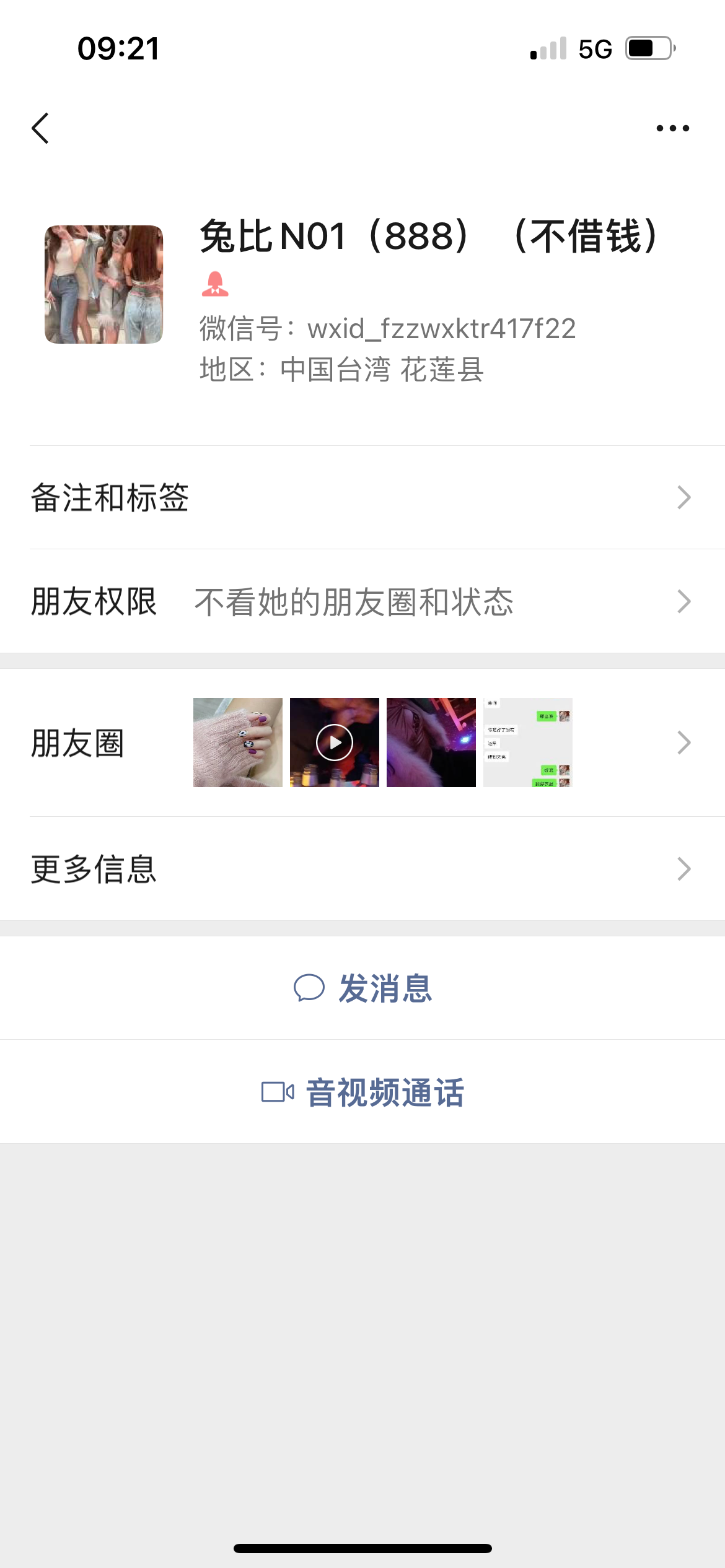The width and height of the screenshot is (725, 1568).
Task: Start a call via 音视频通话
Action: [362, 1092]
